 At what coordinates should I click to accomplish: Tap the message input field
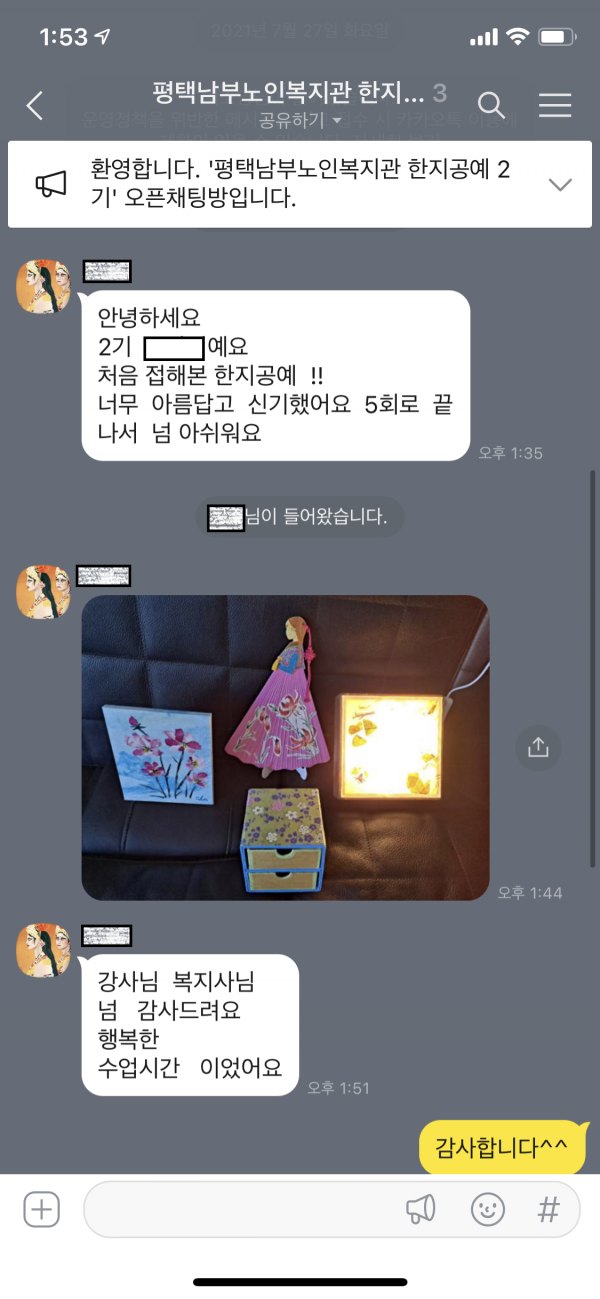coord(240,1210)
